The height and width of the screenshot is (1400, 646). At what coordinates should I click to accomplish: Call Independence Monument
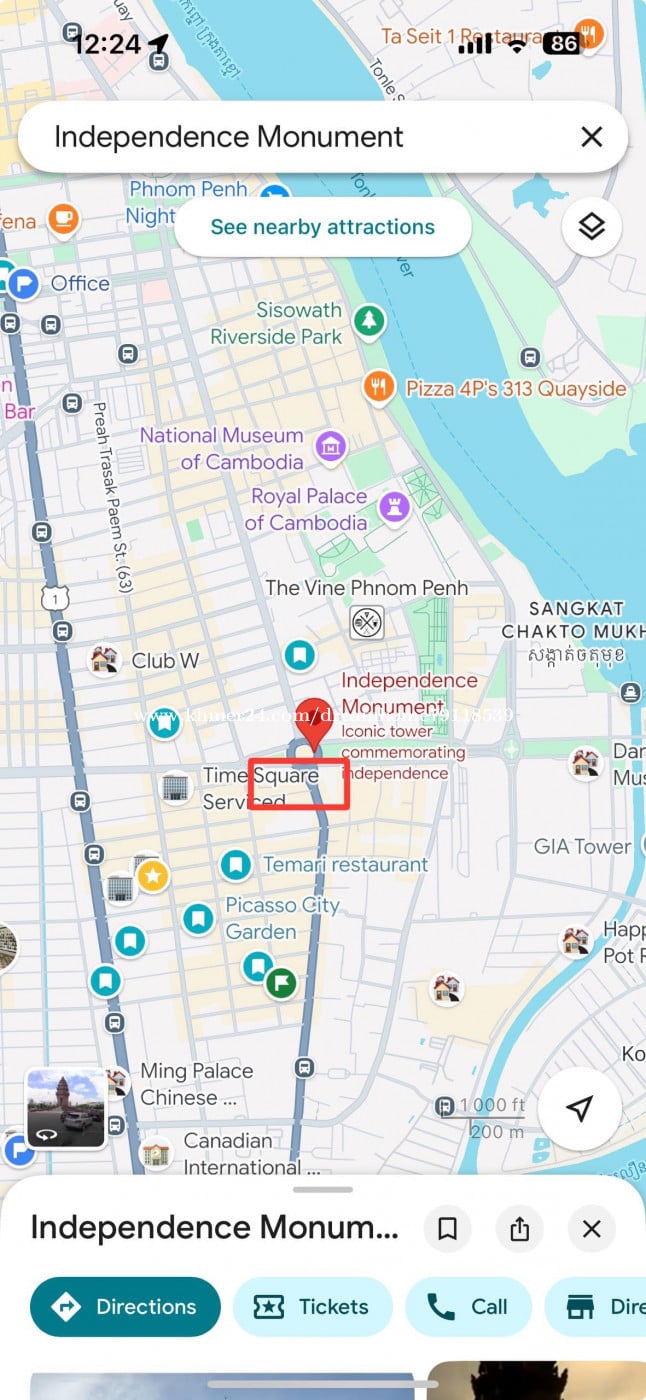(469, 1307)
